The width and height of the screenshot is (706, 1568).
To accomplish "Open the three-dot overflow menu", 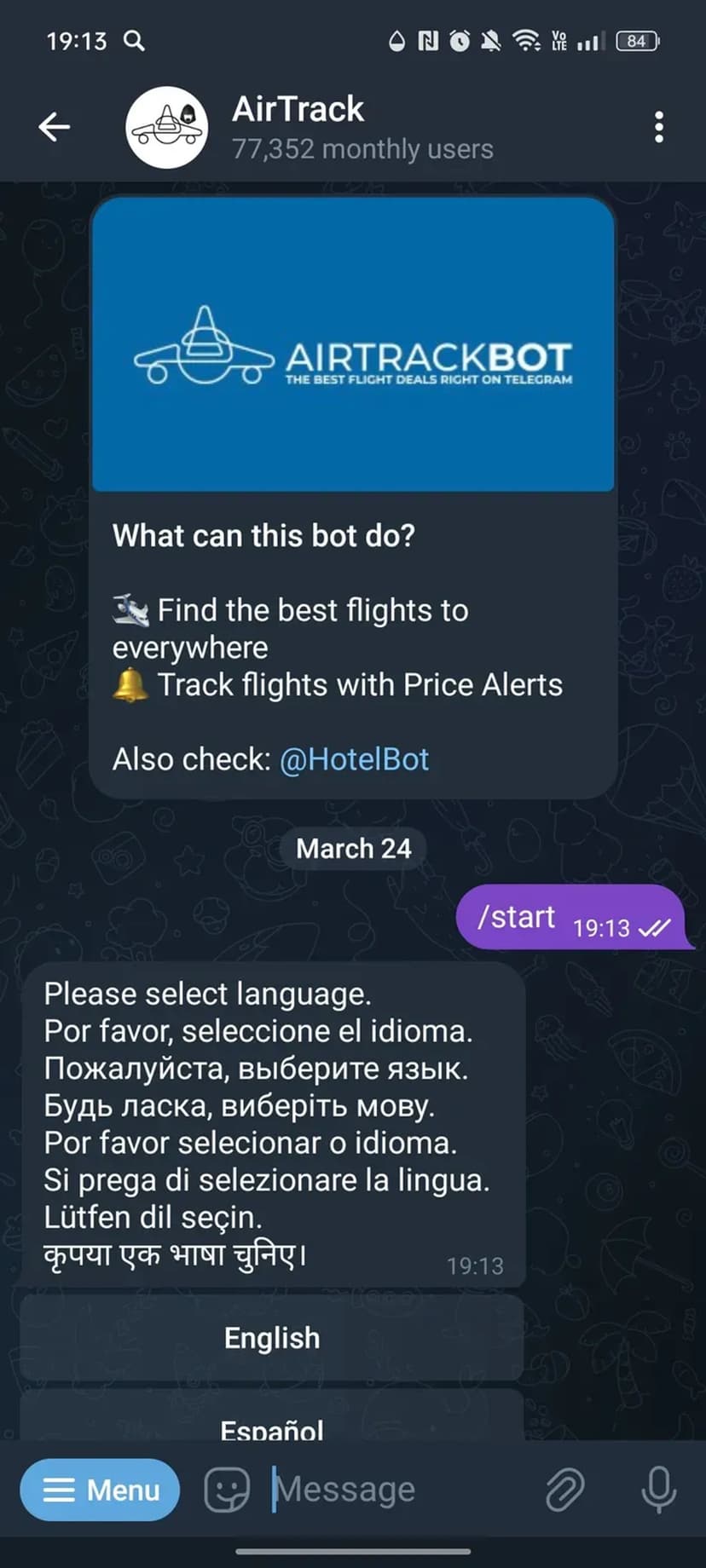I will (x=658, y=127).
